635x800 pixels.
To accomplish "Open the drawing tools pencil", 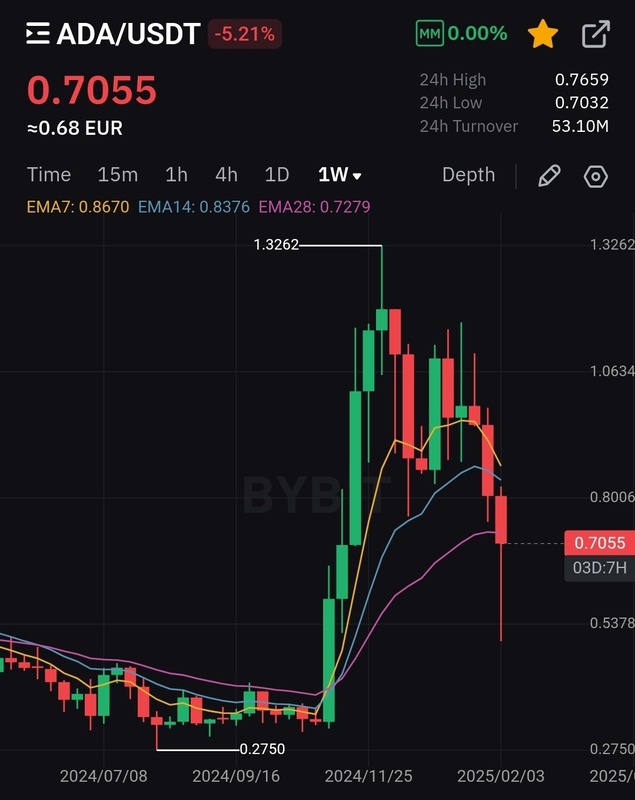I will click(549, 176).
